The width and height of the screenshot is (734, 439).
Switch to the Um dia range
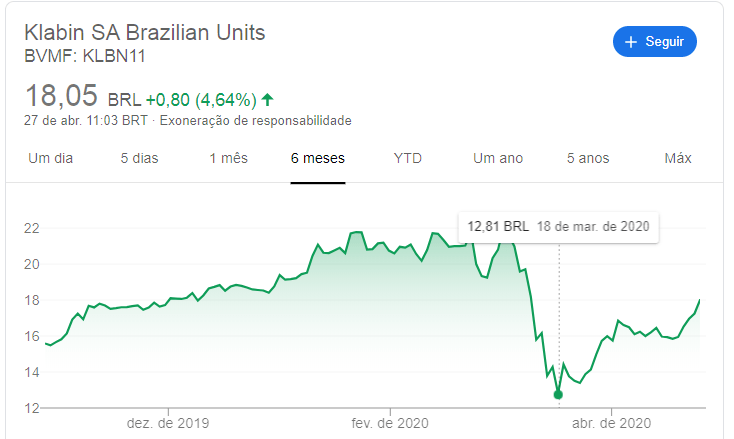click(50, 158)
